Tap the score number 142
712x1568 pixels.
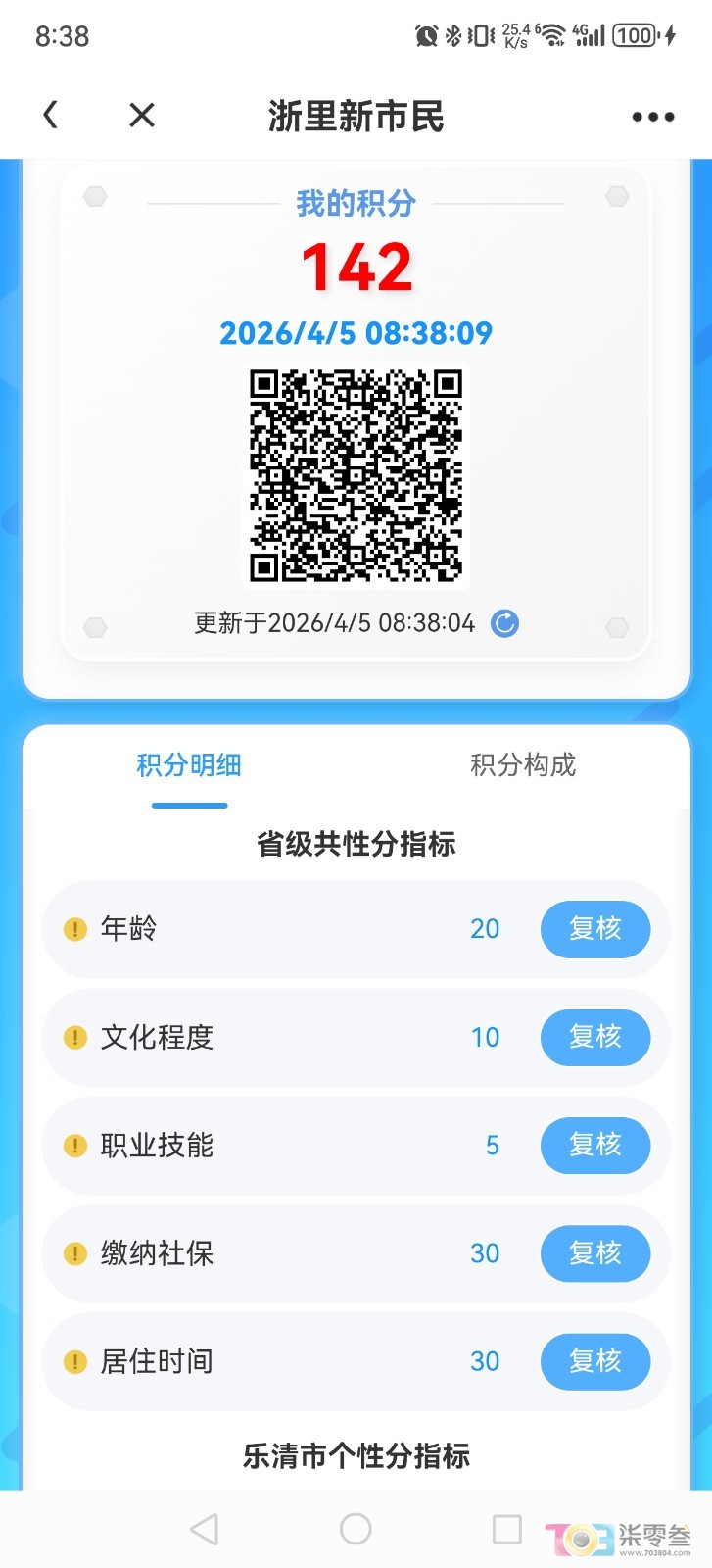356,266
